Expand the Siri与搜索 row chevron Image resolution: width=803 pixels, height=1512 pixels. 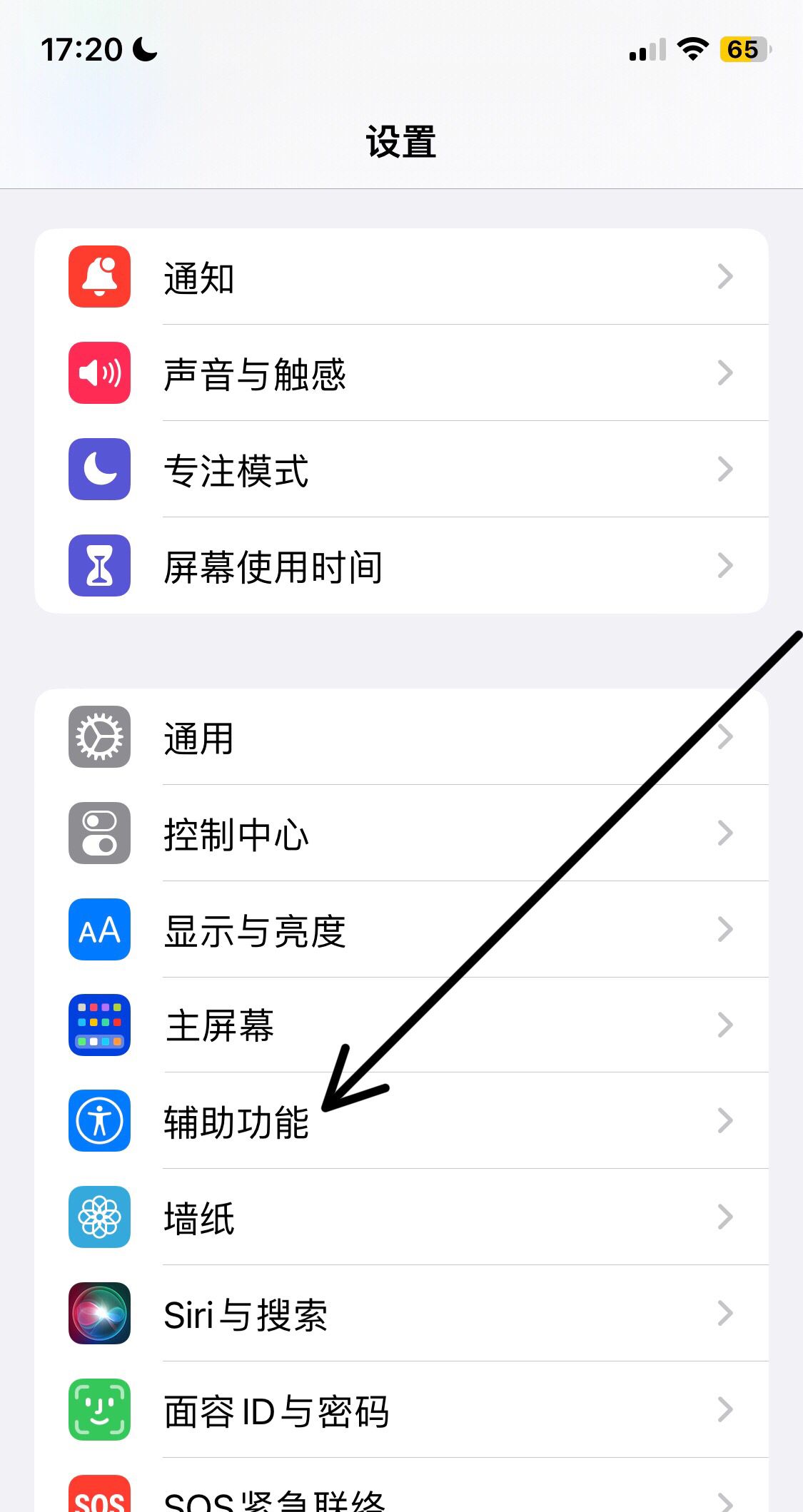[725, 1313]
